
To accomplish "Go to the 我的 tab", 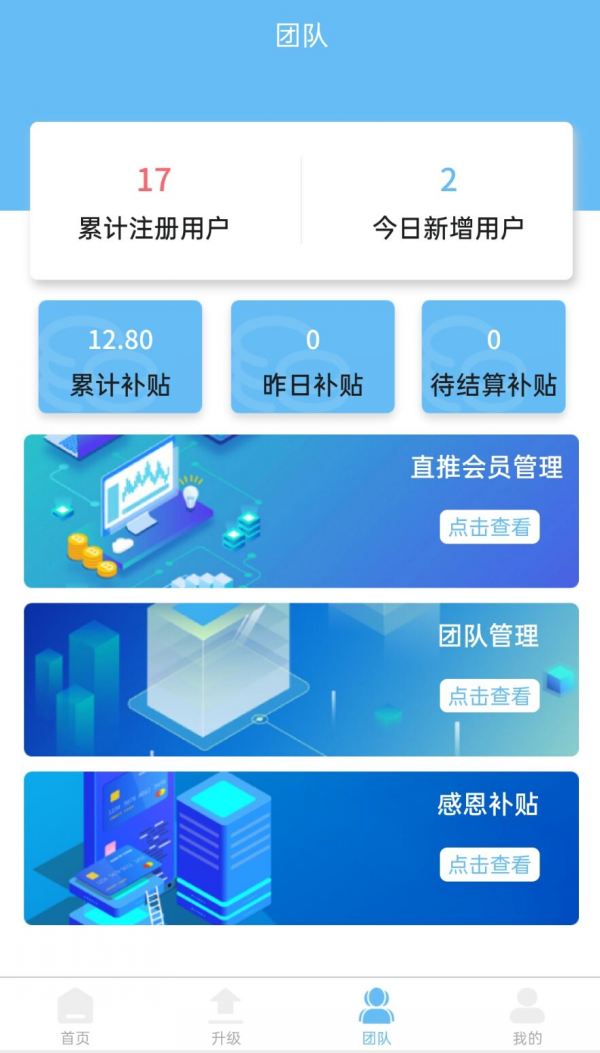I will pos(527,1015).
